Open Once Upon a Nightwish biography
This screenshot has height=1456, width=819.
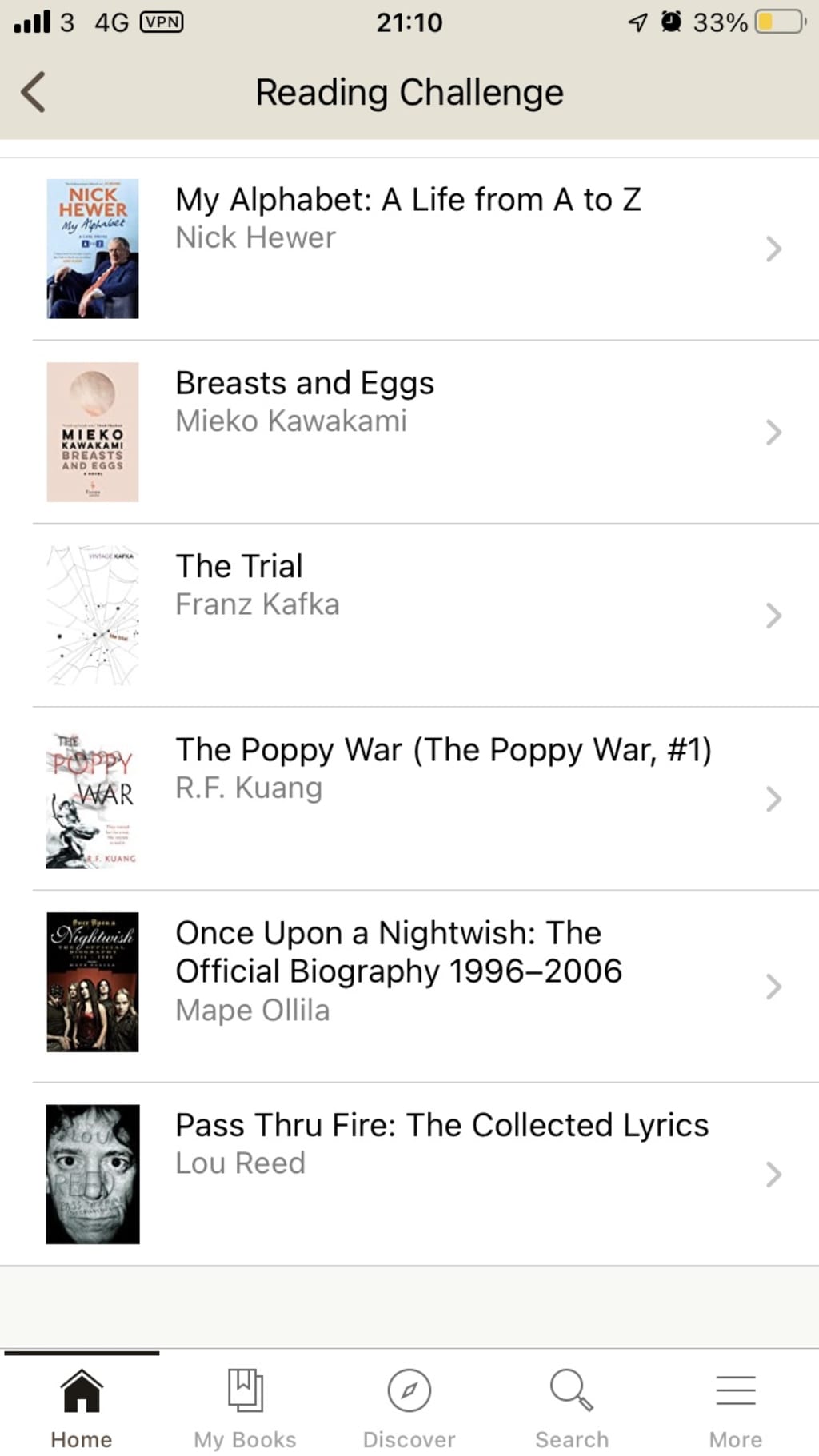[398, 952]
